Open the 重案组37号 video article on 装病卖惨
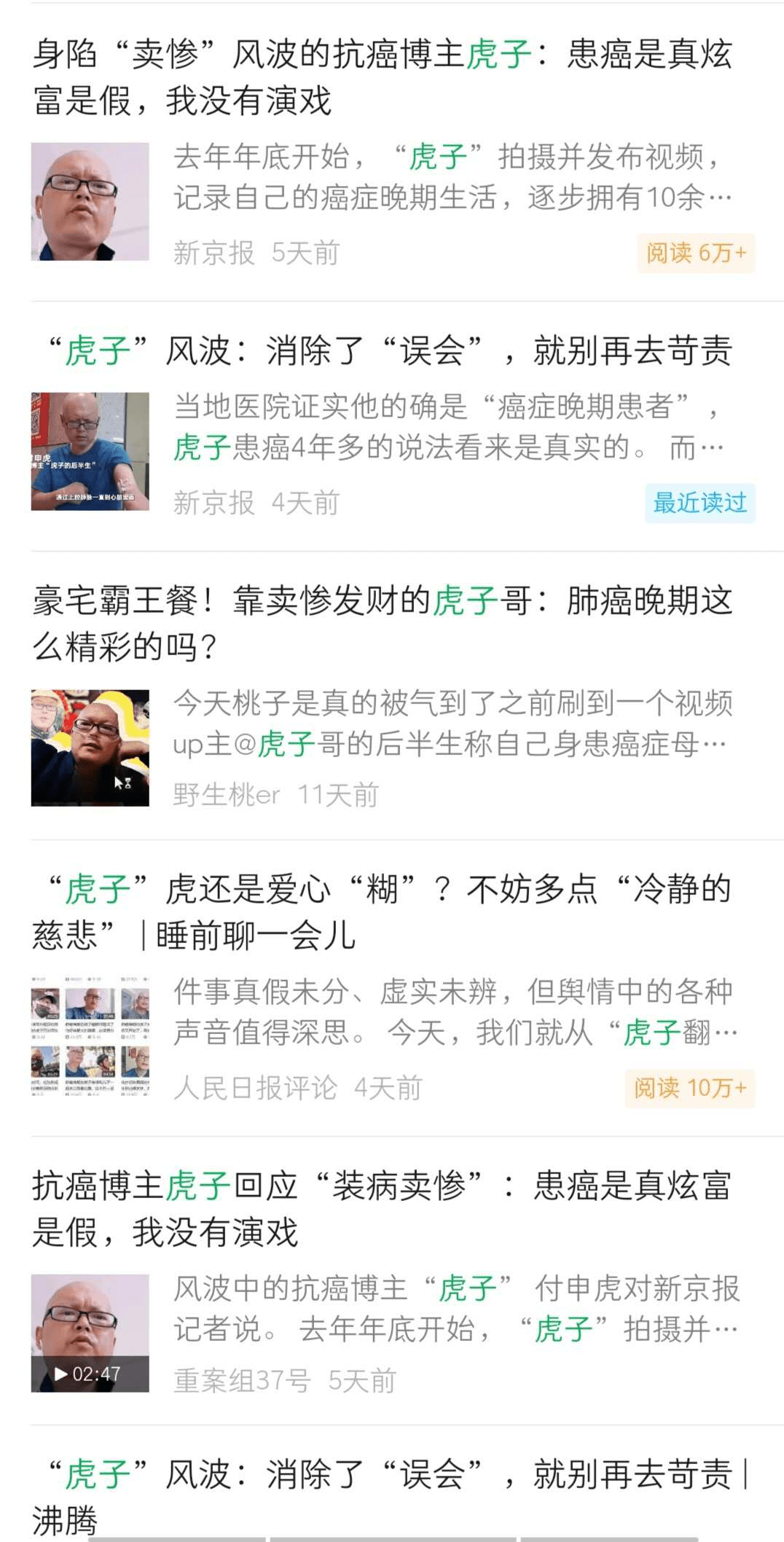The image size is (784, 1542). pyautogui.click(x=382, y=1208)
